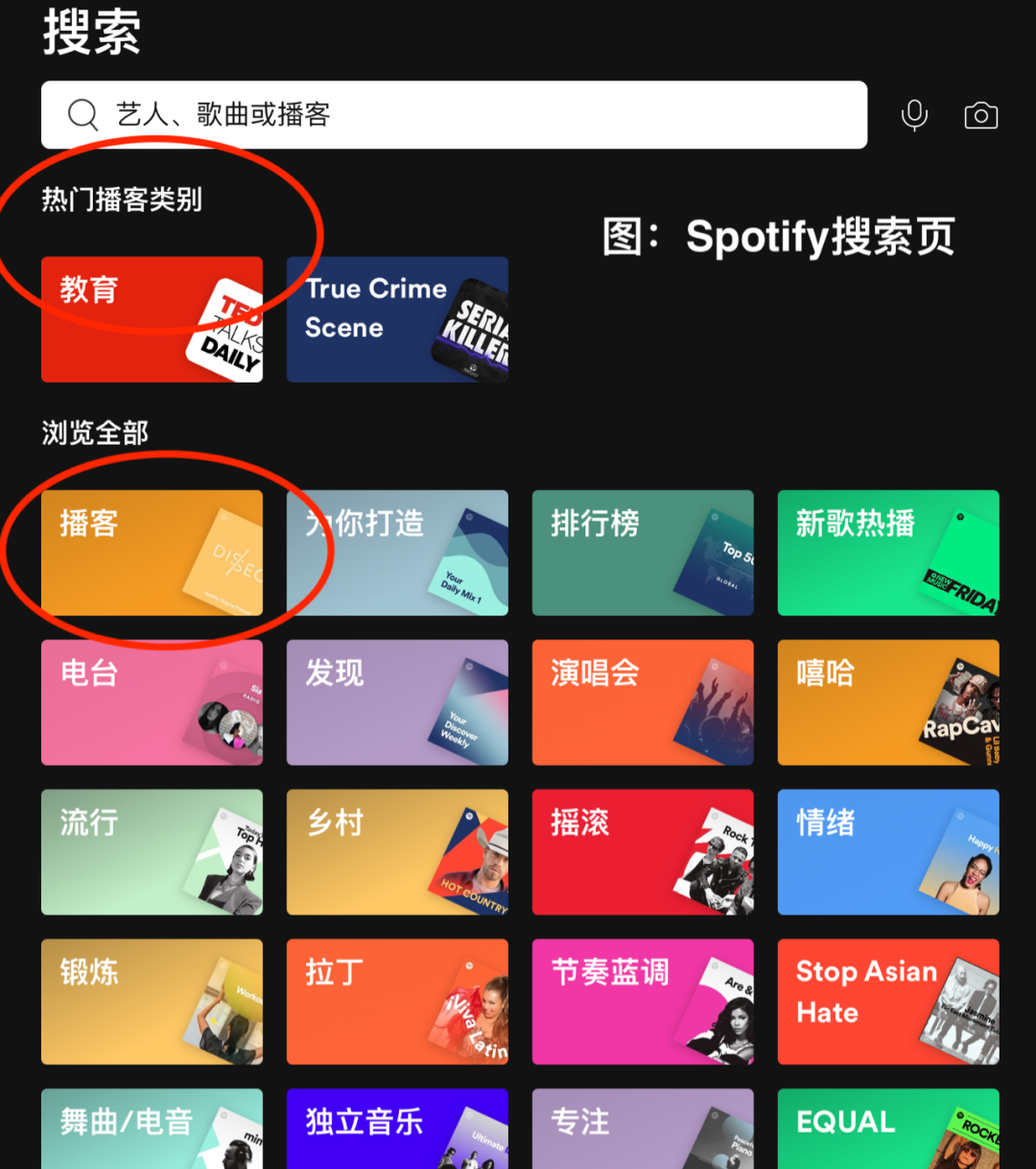Screen dimensions: 1036x1169
Task: Select the 嘻哈 (Hip-Hop) category
Action: point(887,702)
